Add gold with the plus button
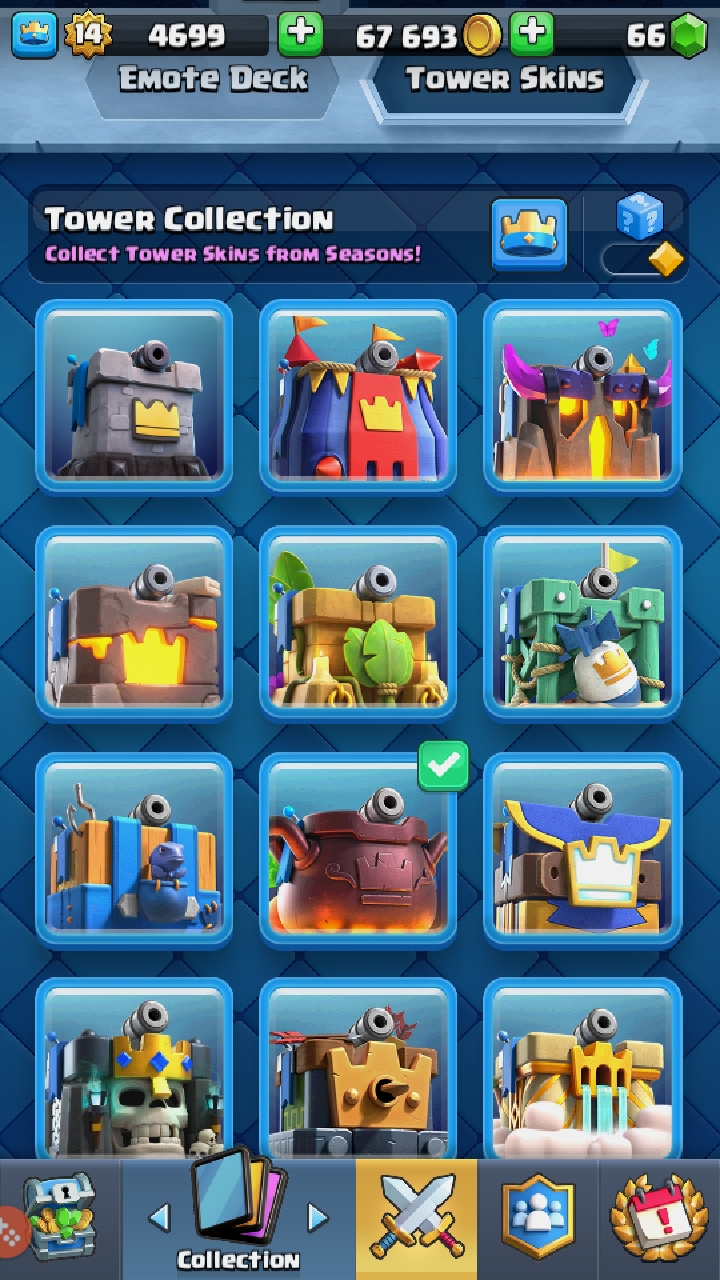720x1280 pixels. point(532,35)
